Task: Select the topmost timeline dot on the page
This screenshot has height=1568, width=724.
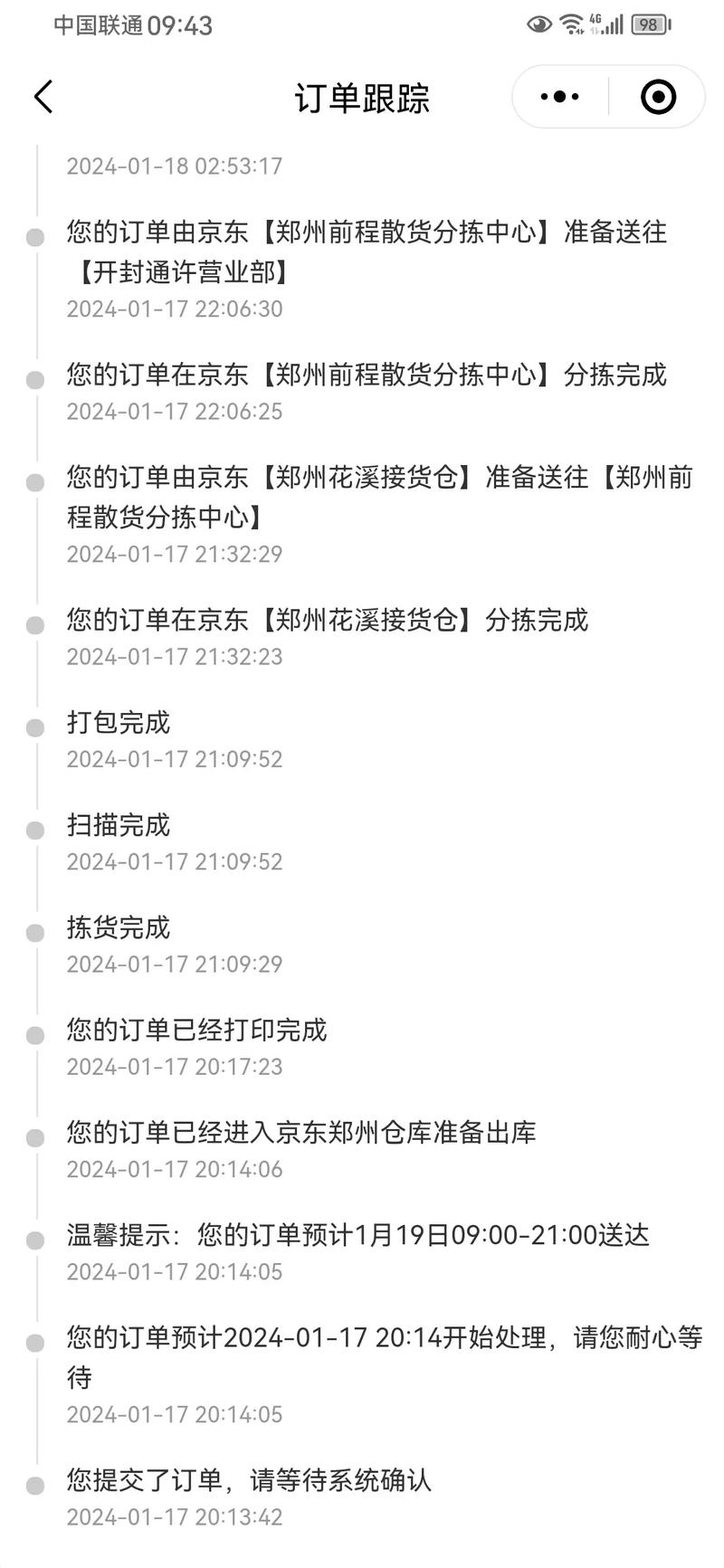Action: (x=35, y=238)
